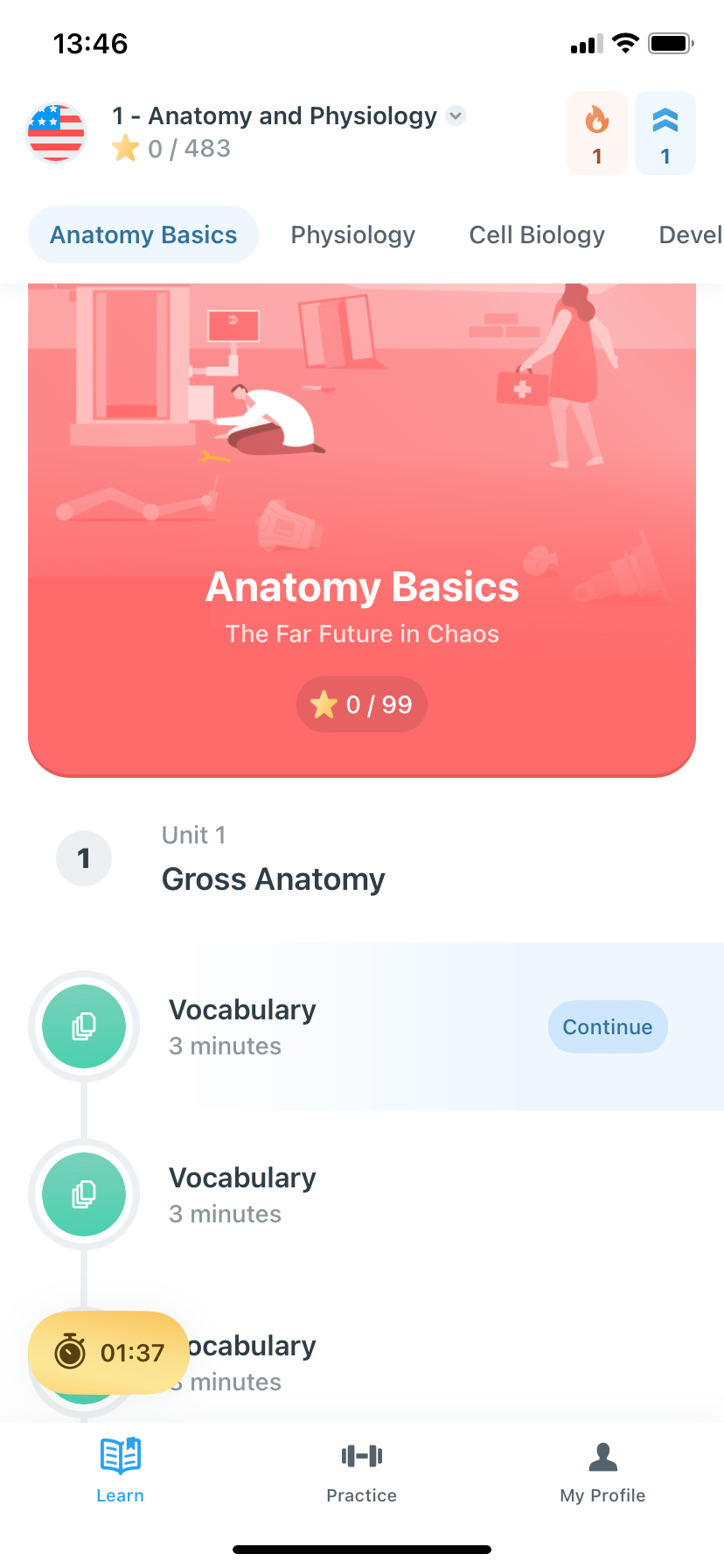The height and width of the screenshot is (1568, 724).
Task: Go to the Practice tab
Action: (362, 1470)
